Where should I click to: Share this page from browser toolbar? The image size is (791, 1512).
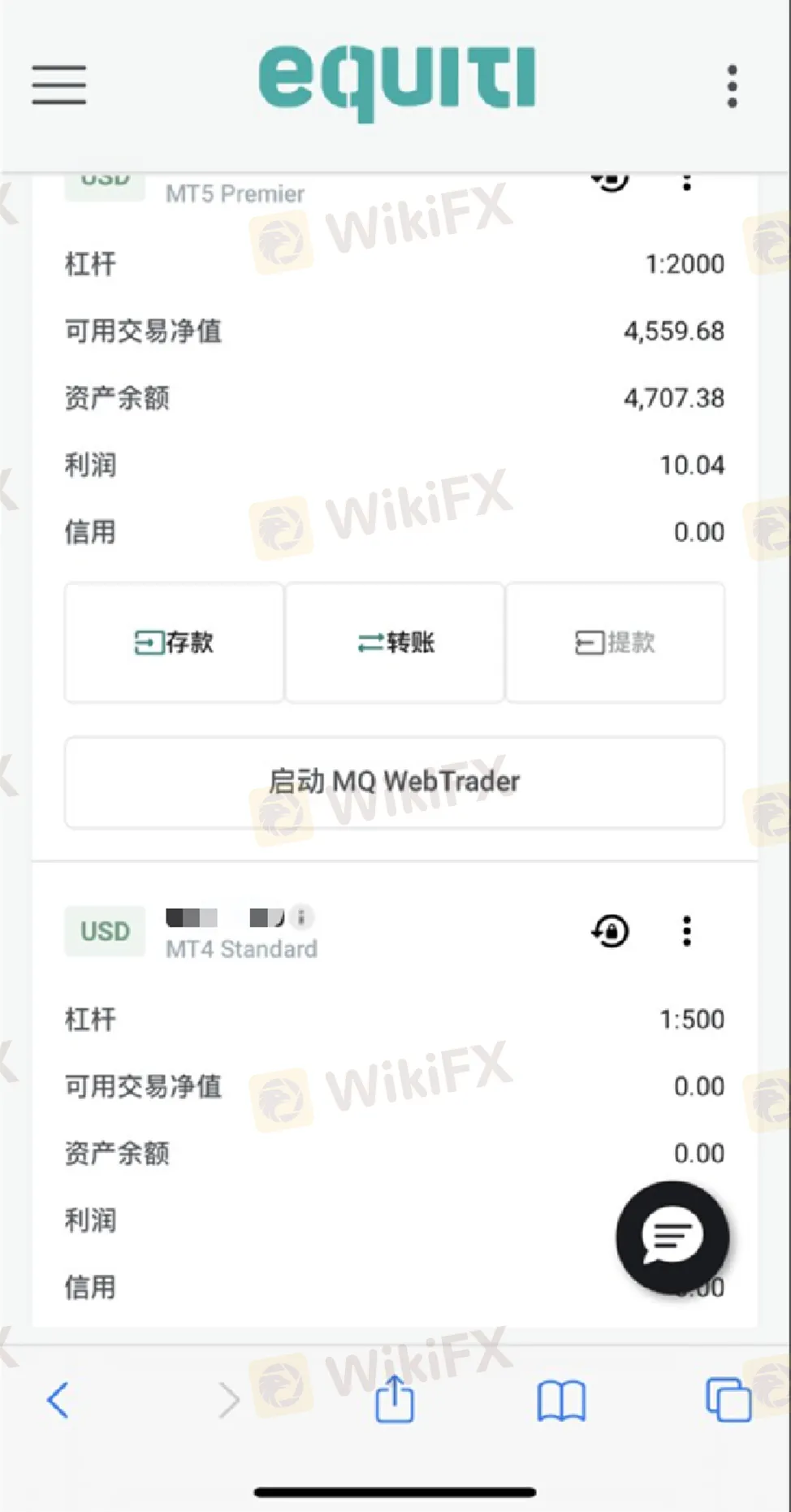395,1398
